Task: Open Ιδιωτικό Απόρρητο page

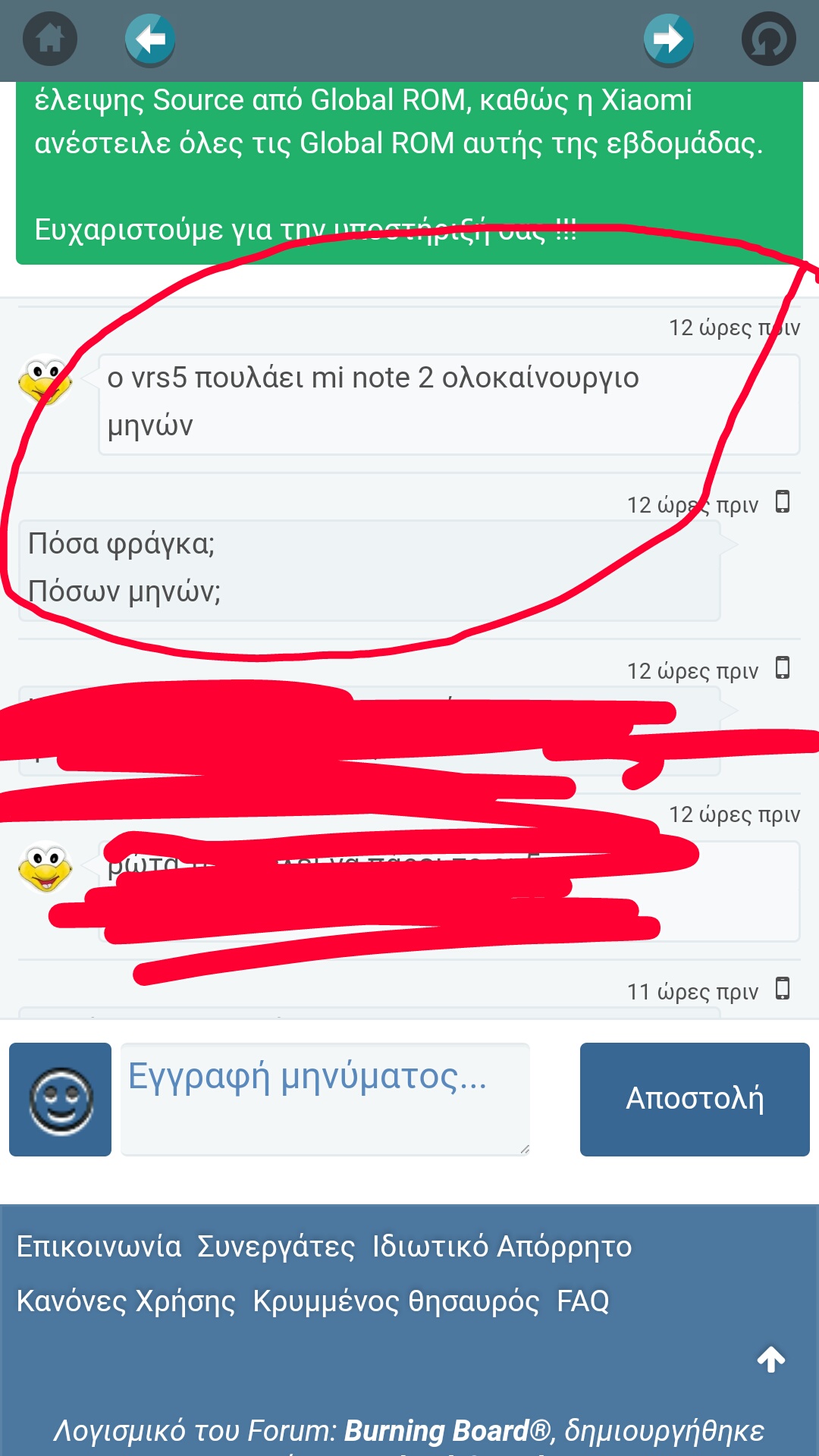Action: (x=501, y=1247)
